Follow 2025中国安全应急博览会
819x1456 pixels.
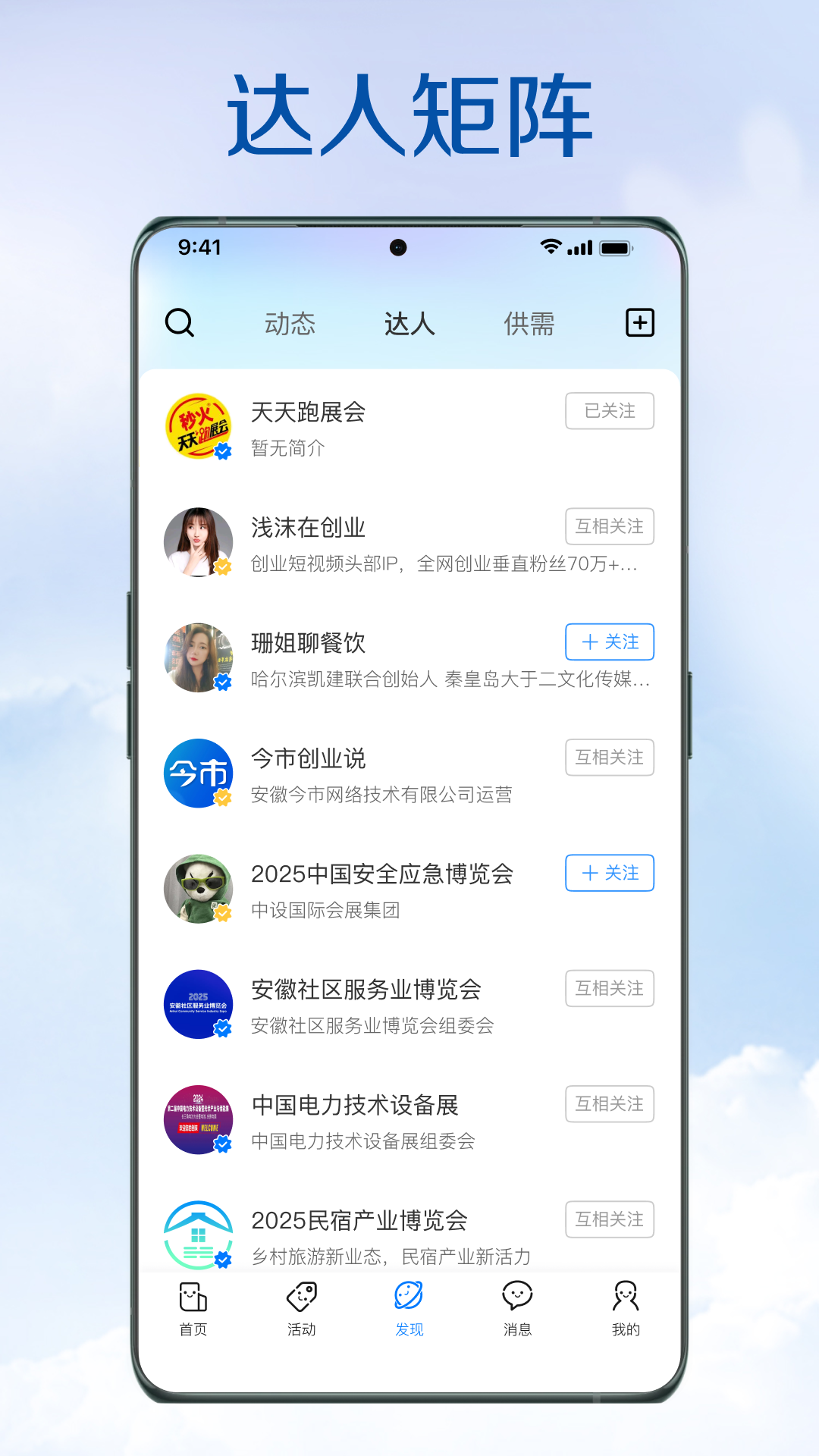609,873
